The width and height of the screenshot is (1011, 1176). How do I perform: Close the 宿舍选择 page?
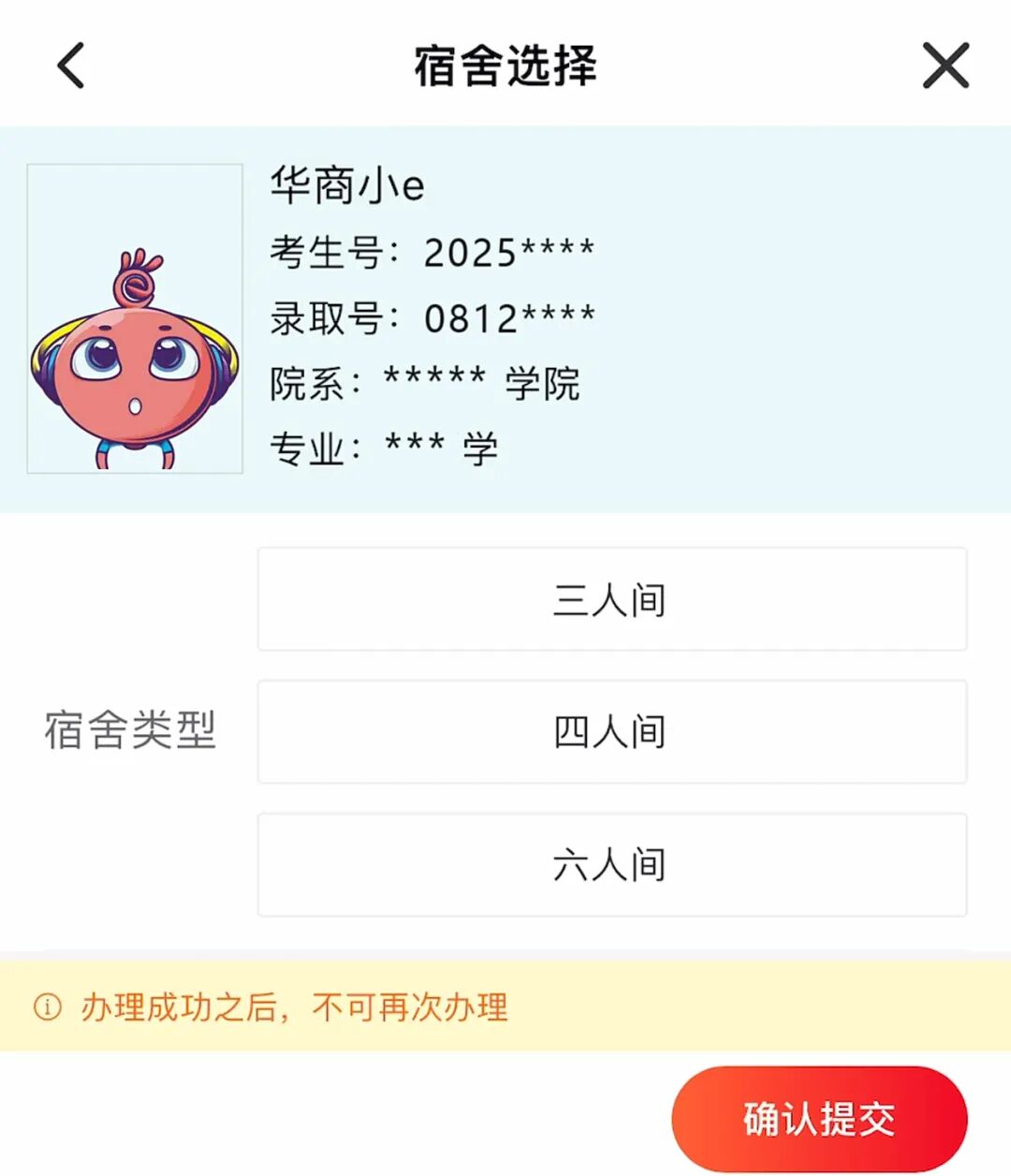(945, 66)
